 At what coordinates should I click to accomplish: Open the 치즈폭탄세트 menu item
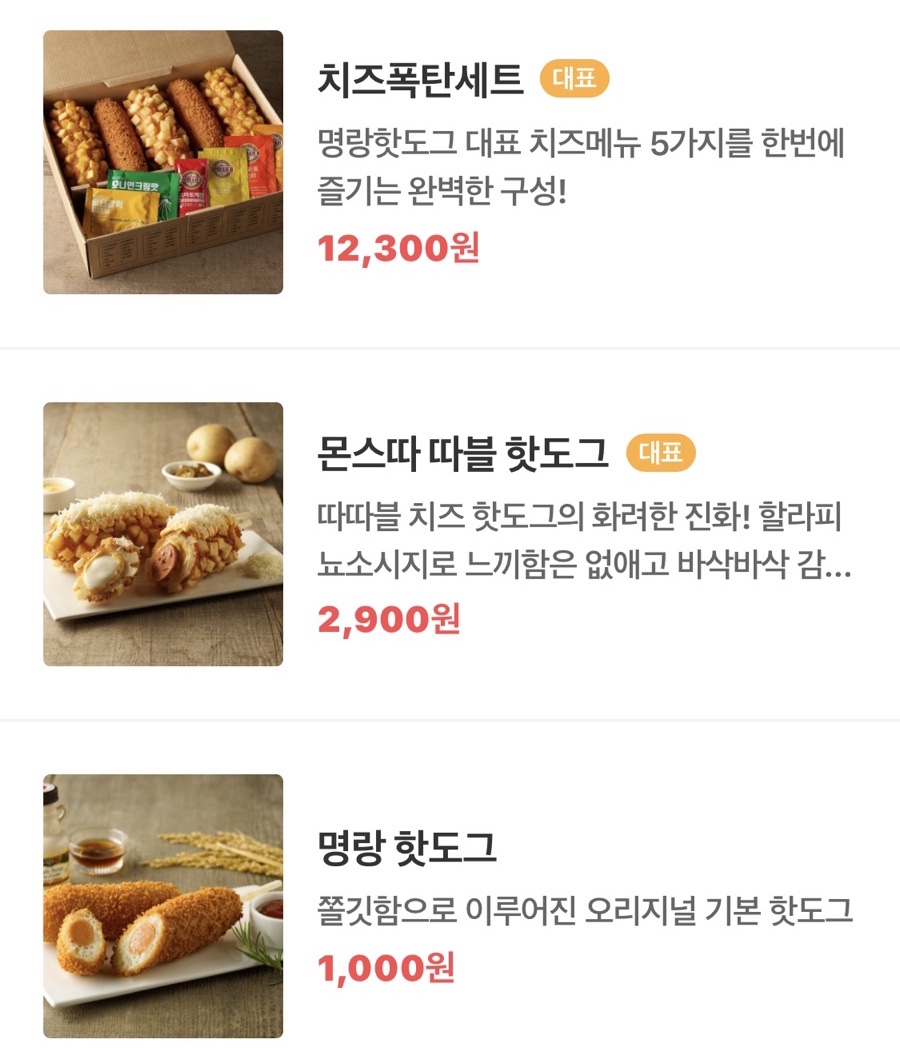coord(421,80)
